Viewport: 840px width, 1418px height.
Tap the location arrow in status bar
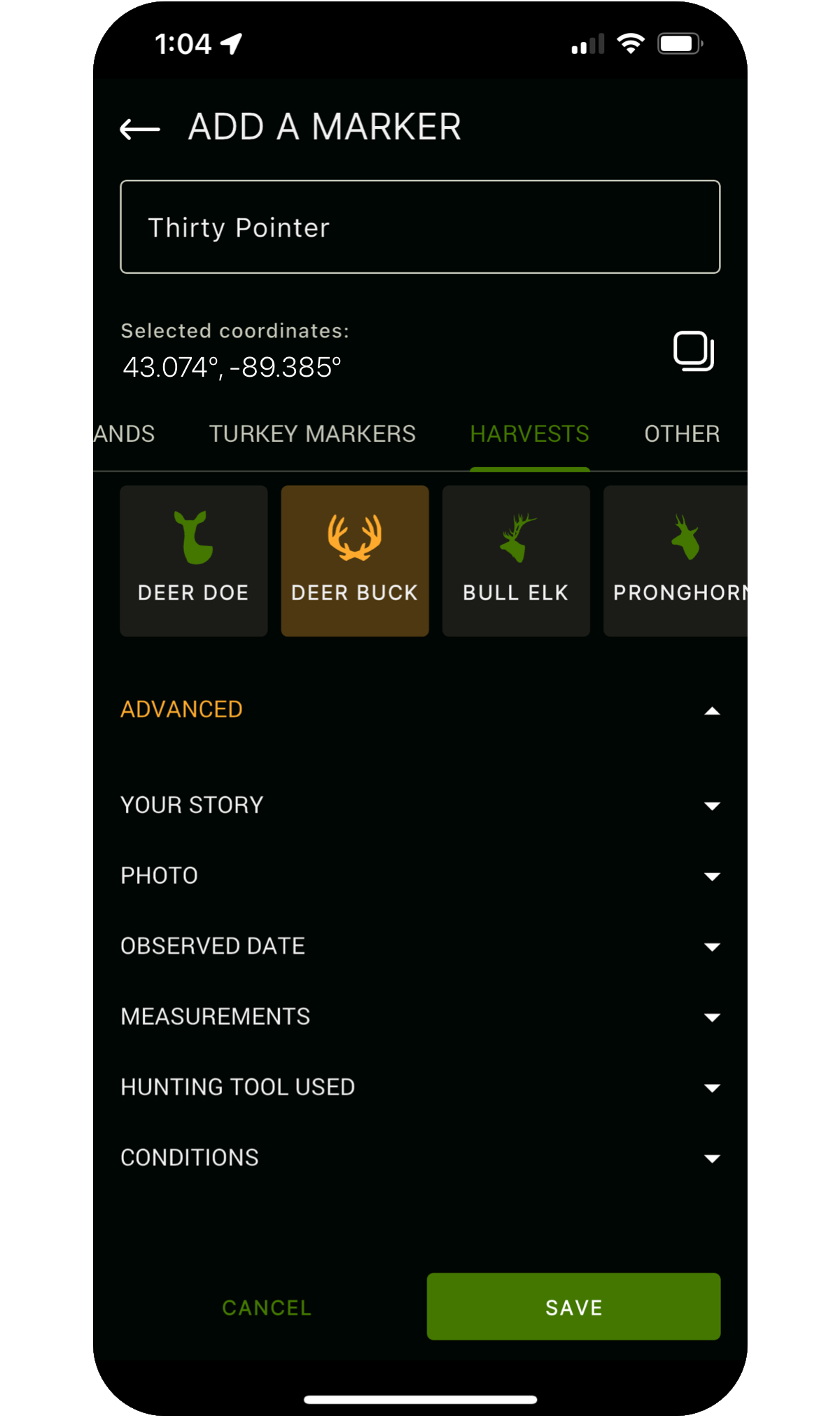[x=229, y=43]
